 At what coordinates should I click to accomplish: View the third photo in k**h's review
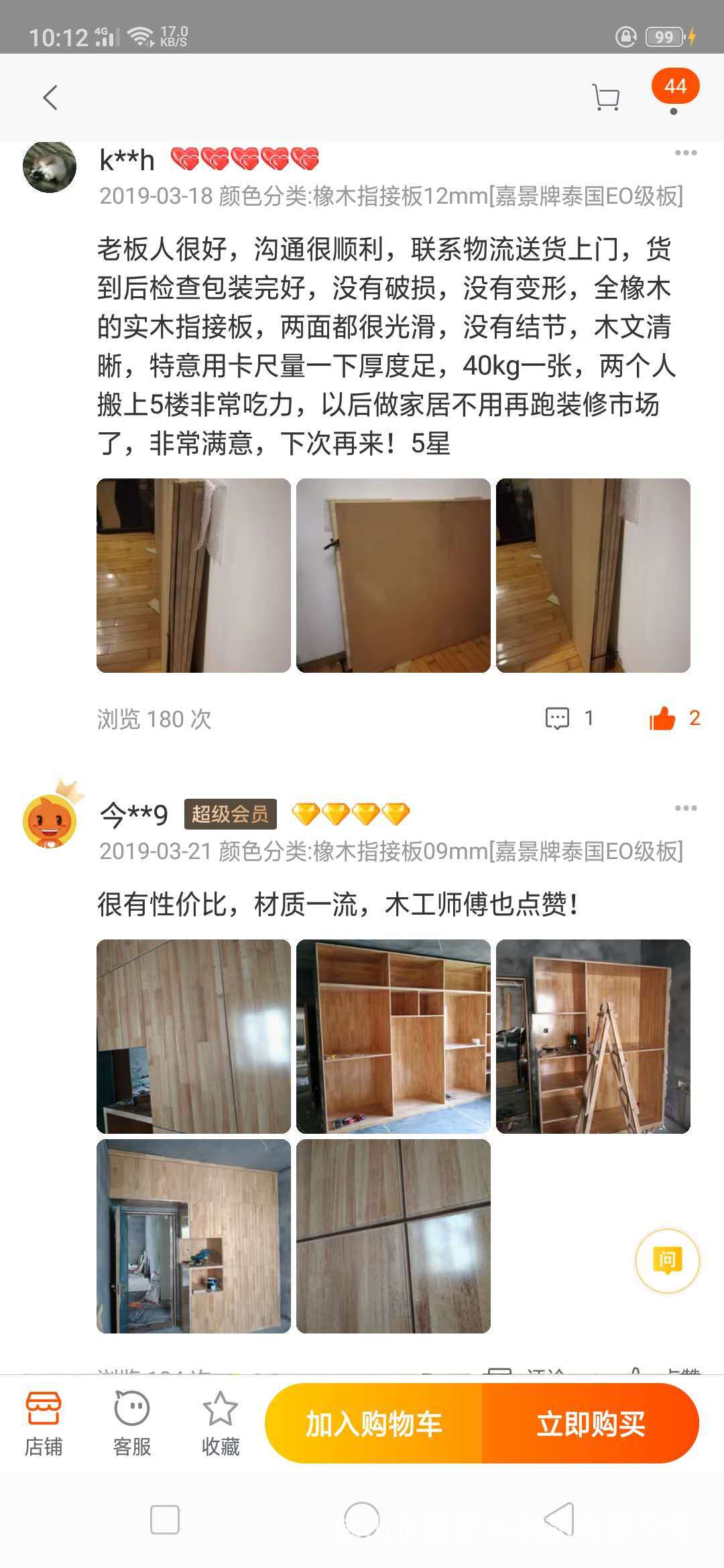[593, 576]
